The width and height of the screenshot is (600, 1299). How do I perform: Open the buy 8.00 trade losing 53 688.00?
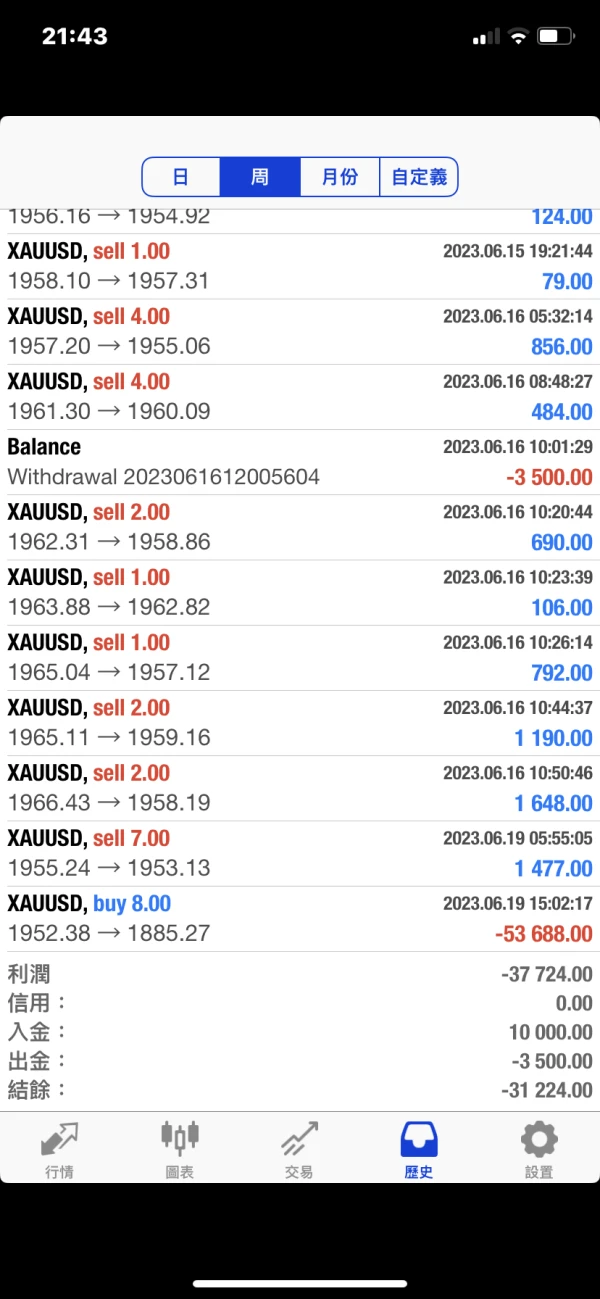(x=300, y=919)
